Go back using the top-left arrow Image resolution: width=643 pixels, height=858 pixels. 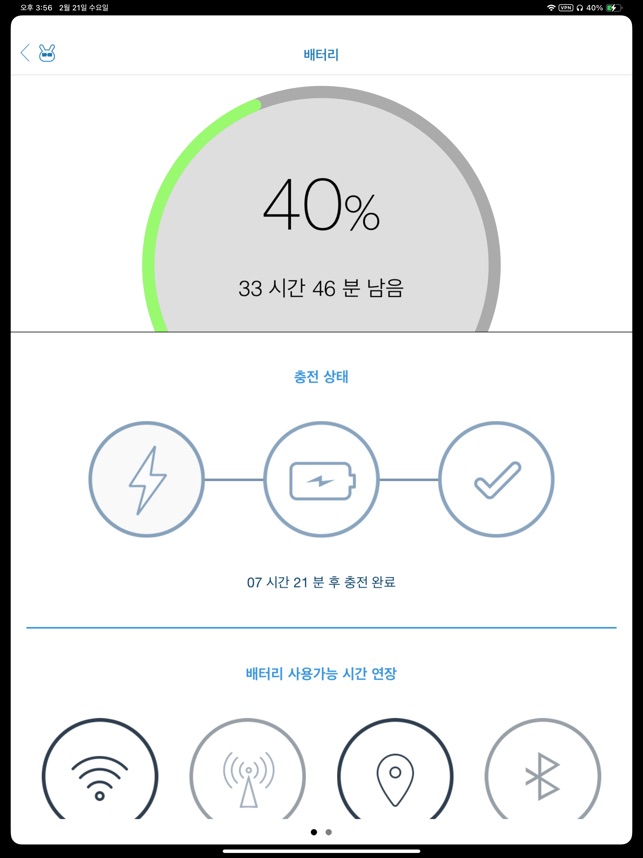pyautogui.click(x=25, y=53)
